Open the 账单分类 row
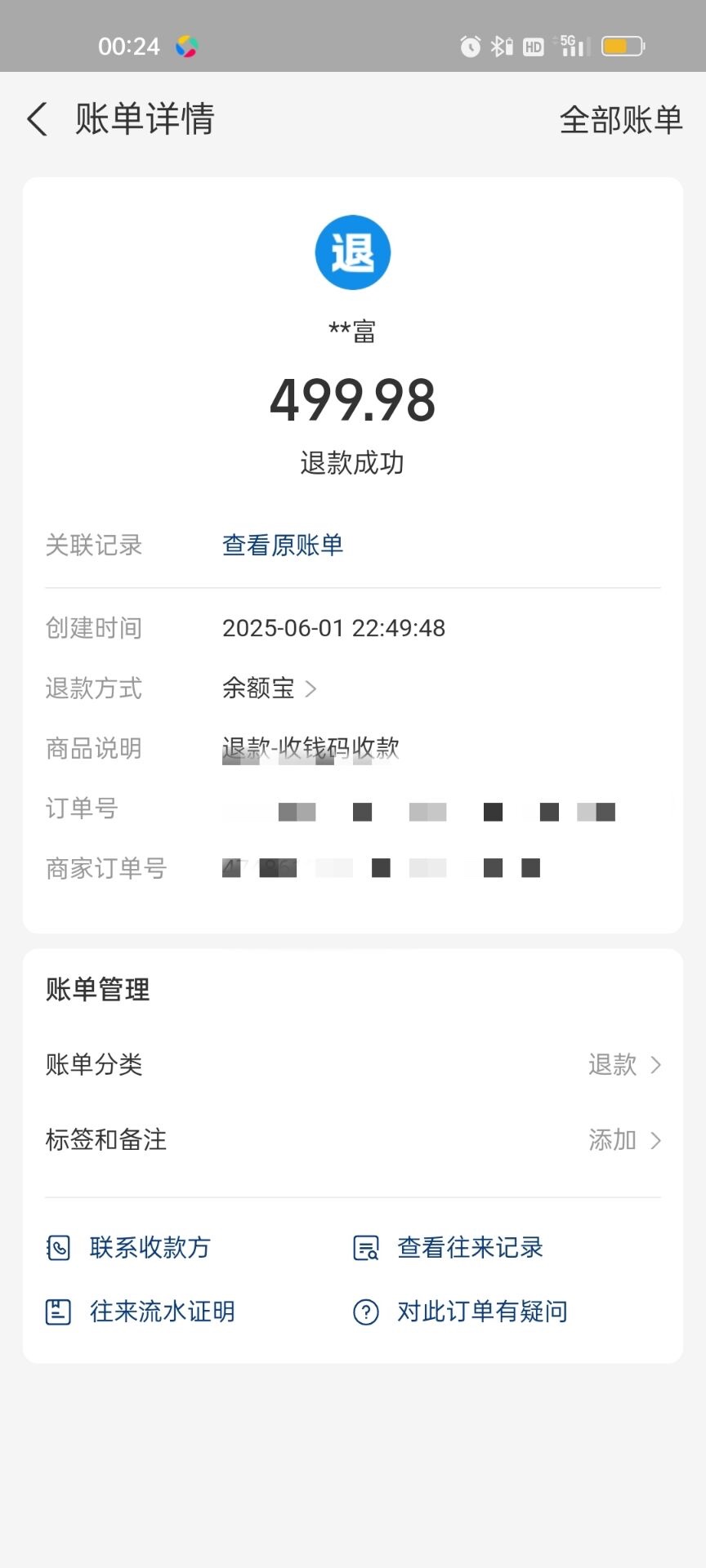The image size is (706, 1568). [x=353, y=1065]
